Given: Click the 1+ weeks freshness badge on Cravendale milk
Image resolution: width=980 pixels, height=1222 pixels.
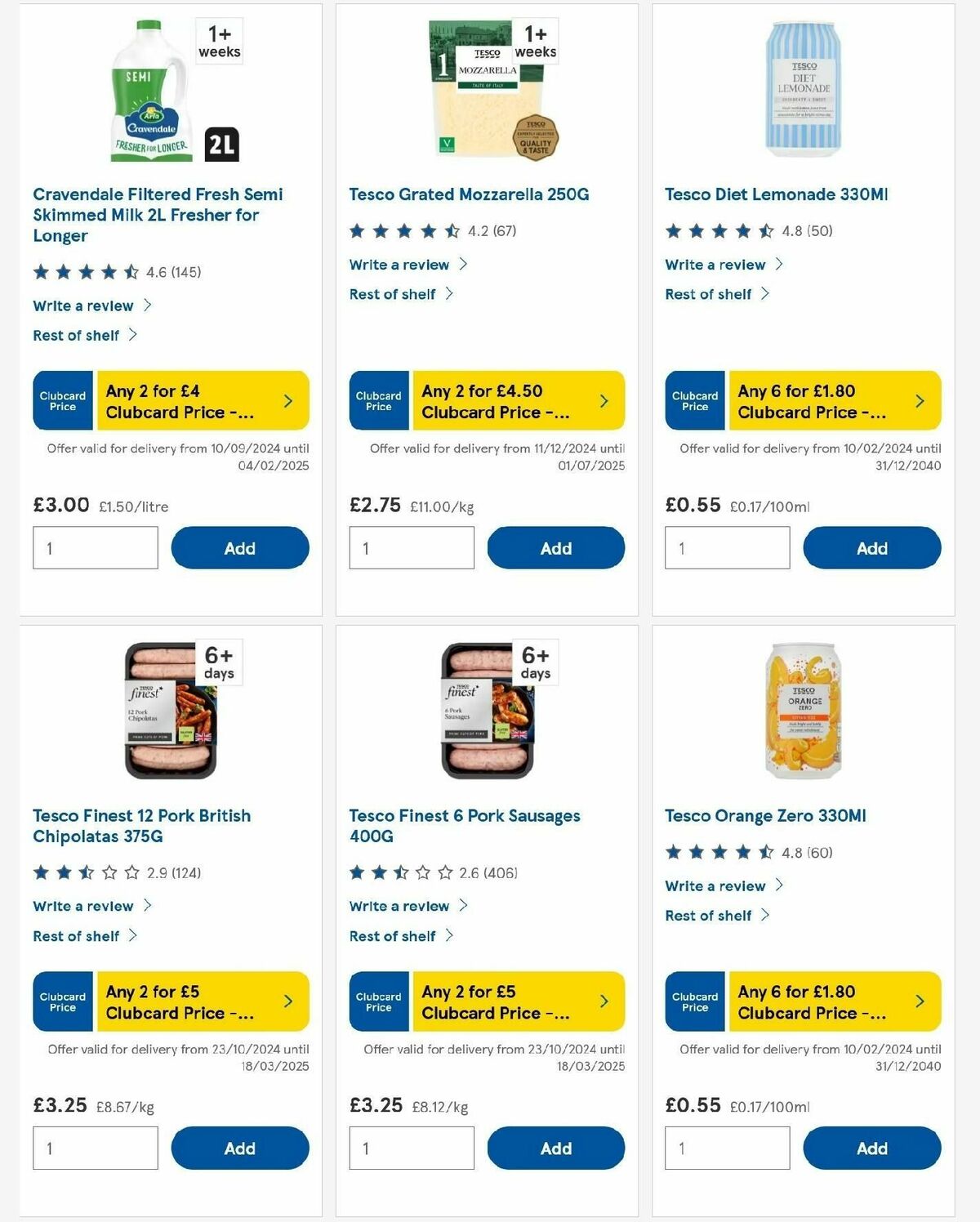Looking at the screenshot, I should [x=219, y=41].
